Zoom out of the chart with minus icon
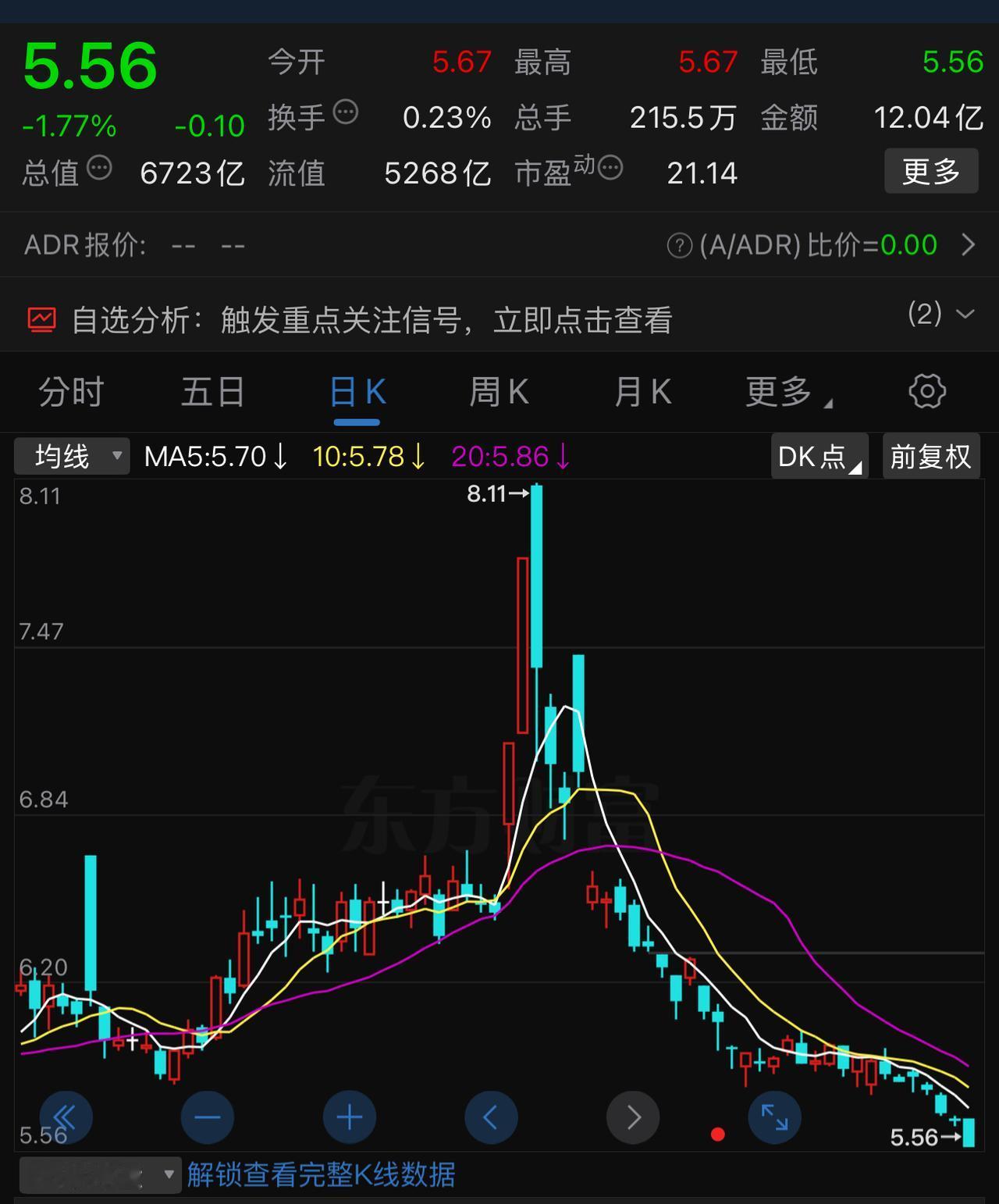Viewport: 999px width, 1204px height. 207,1117
